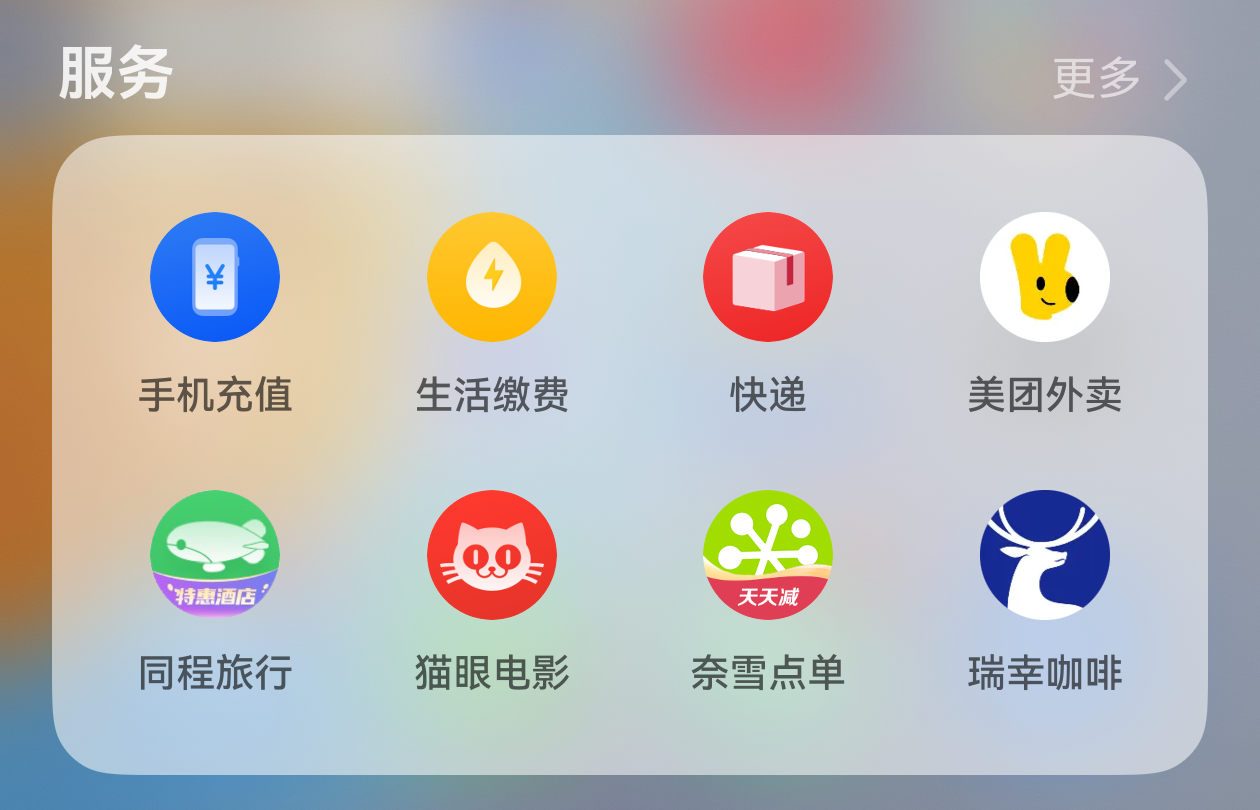Open 美团外卖 food delivery
The image size is (1260, 810).
point(1045,277)
